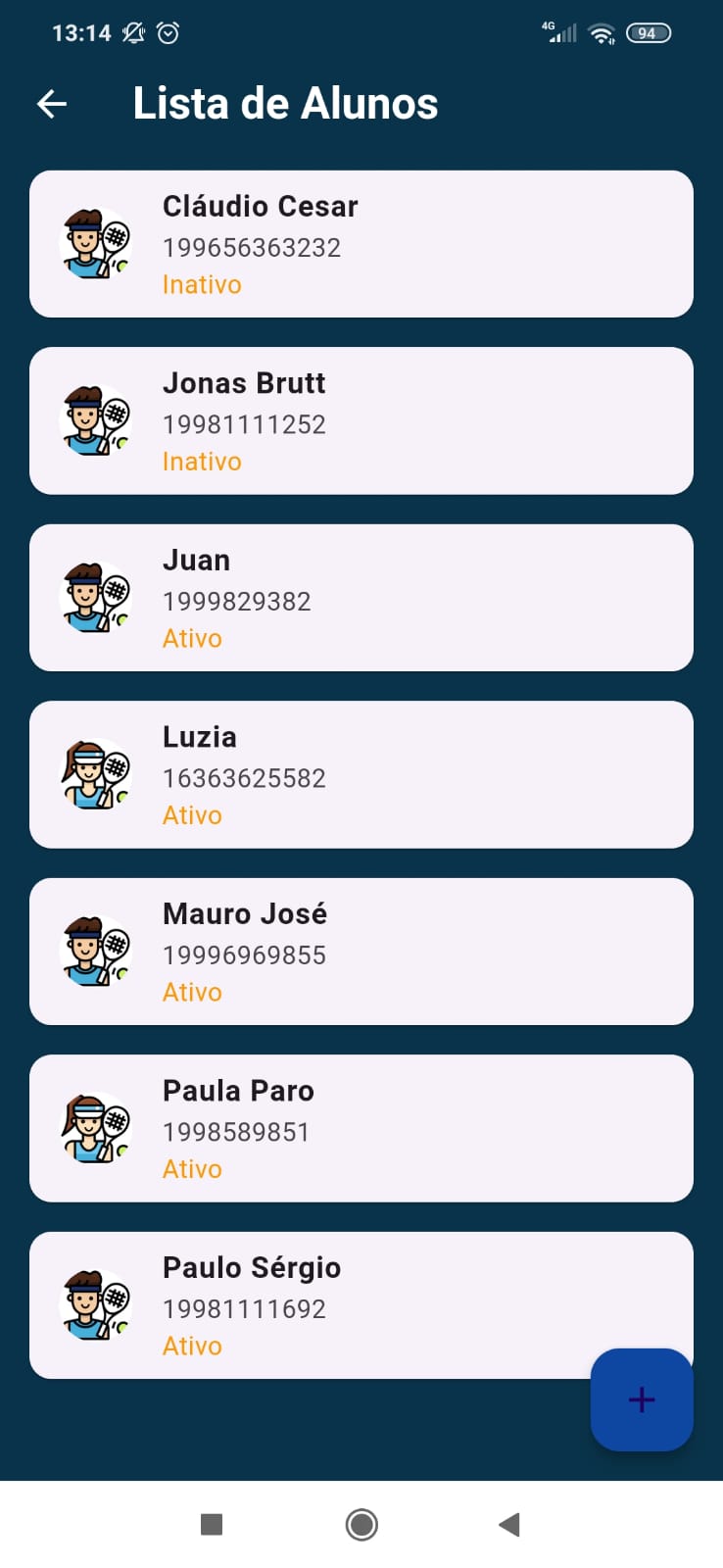Toggle Juan's Ativo status label
Viewport: 723px width, 1568px height.
pyautogui.click(x=192, y=638)
